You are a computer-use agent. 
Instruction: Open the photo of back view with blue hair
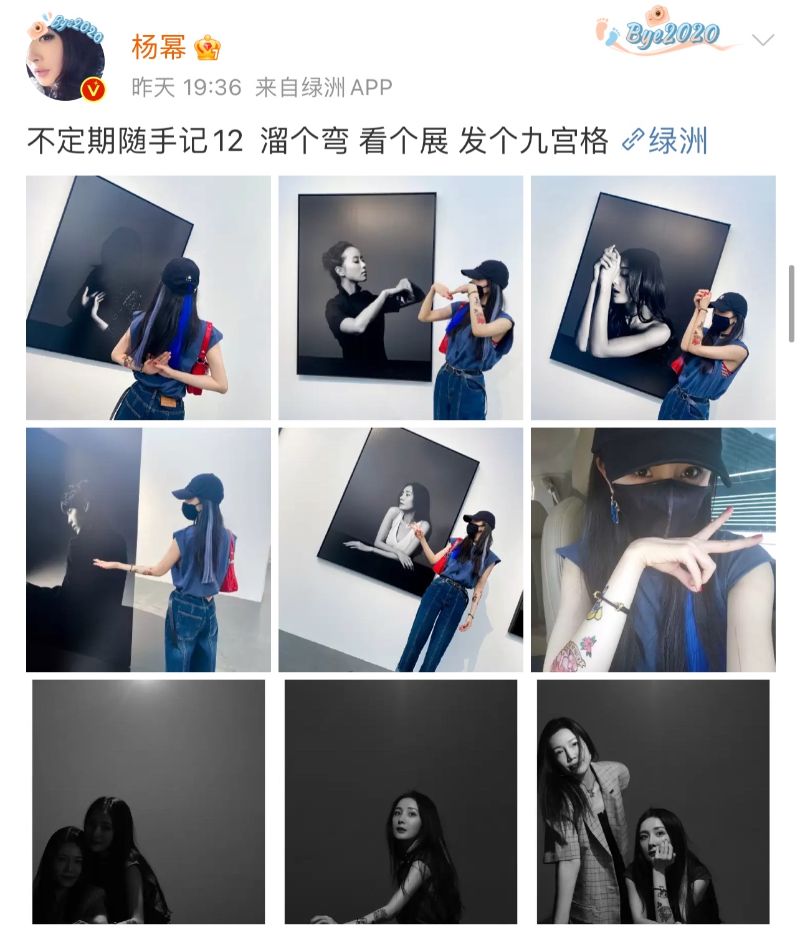[x=148, y=298]
